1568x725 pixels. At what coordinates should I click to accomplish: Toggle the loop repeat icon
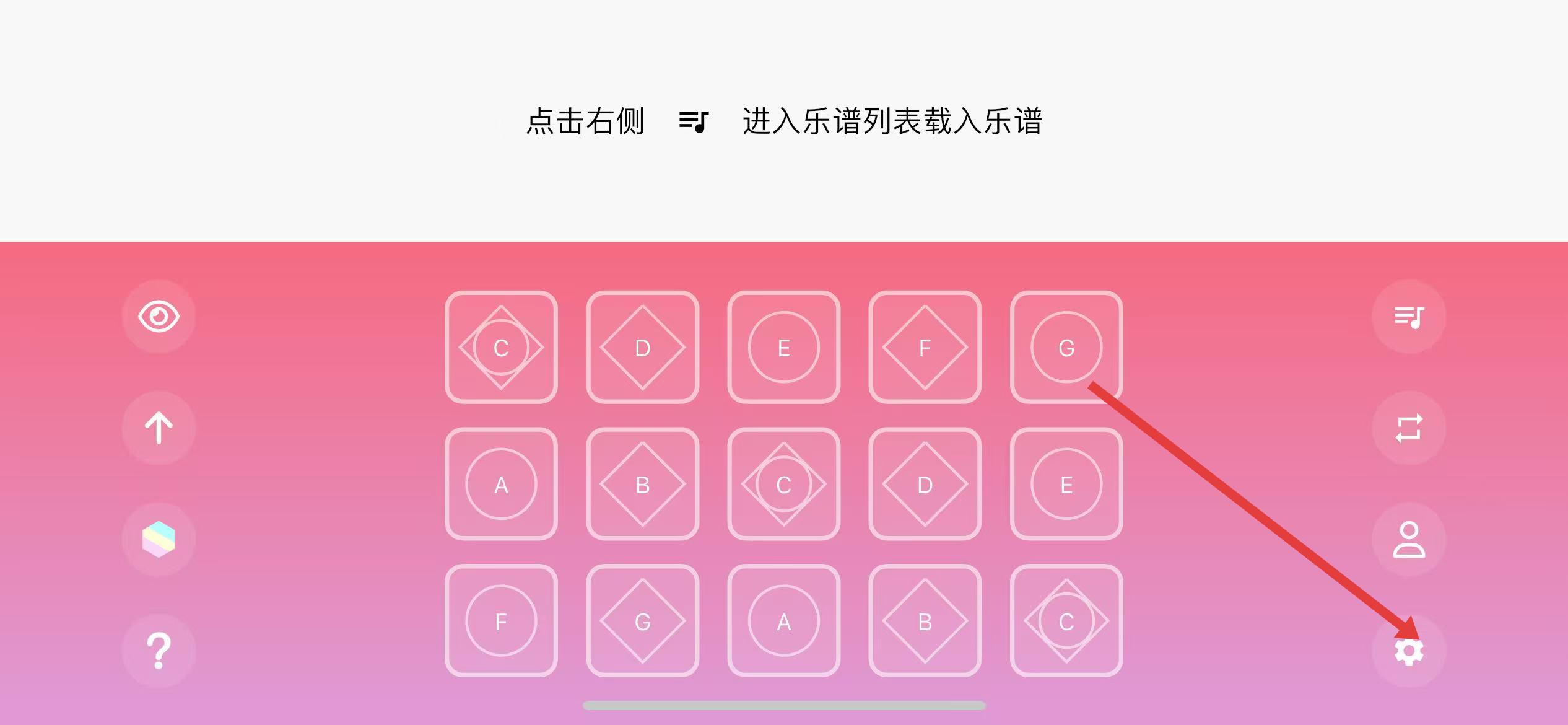click(x=1409, y=428)
